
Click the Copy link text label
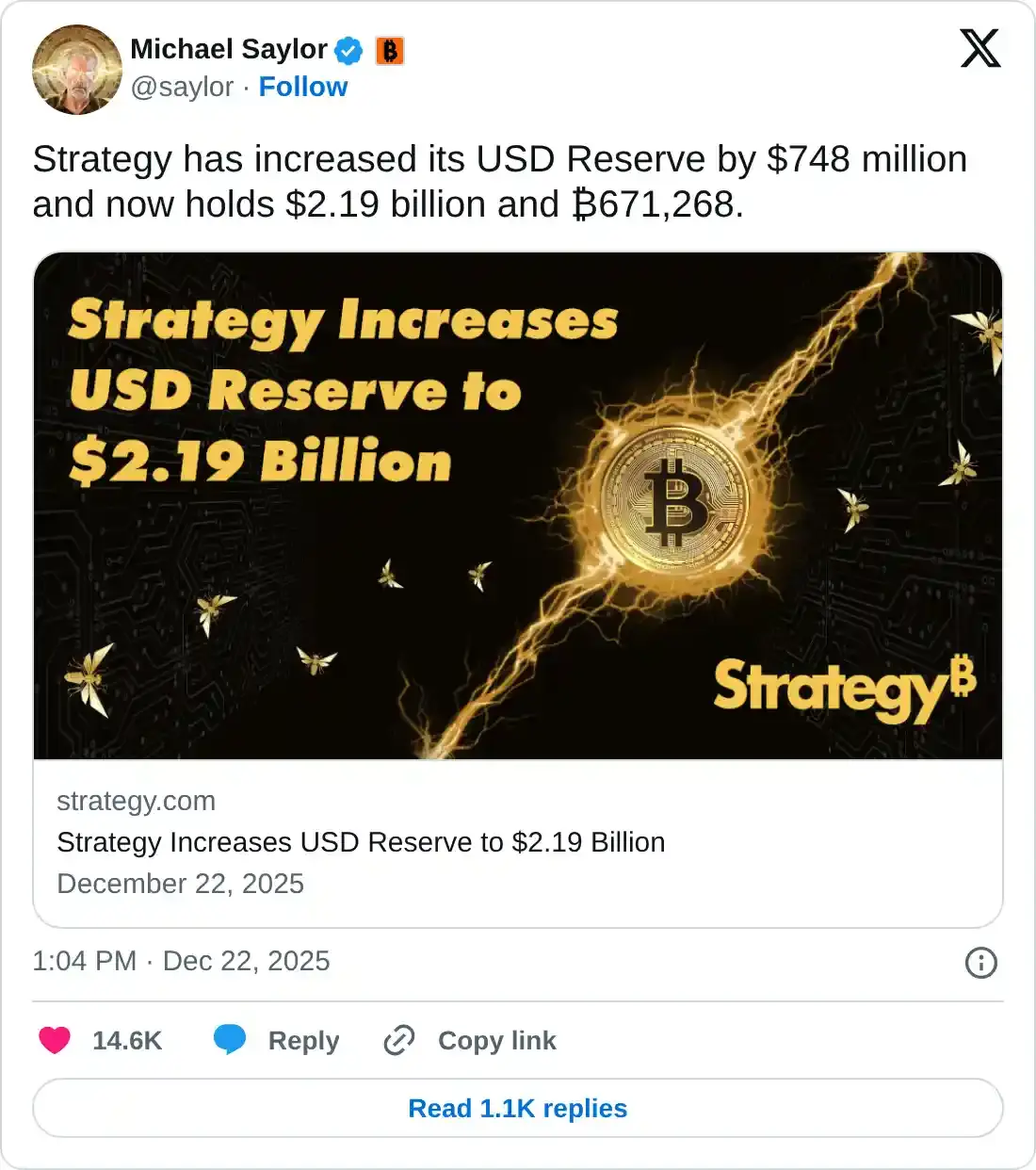coord(496,1040)
